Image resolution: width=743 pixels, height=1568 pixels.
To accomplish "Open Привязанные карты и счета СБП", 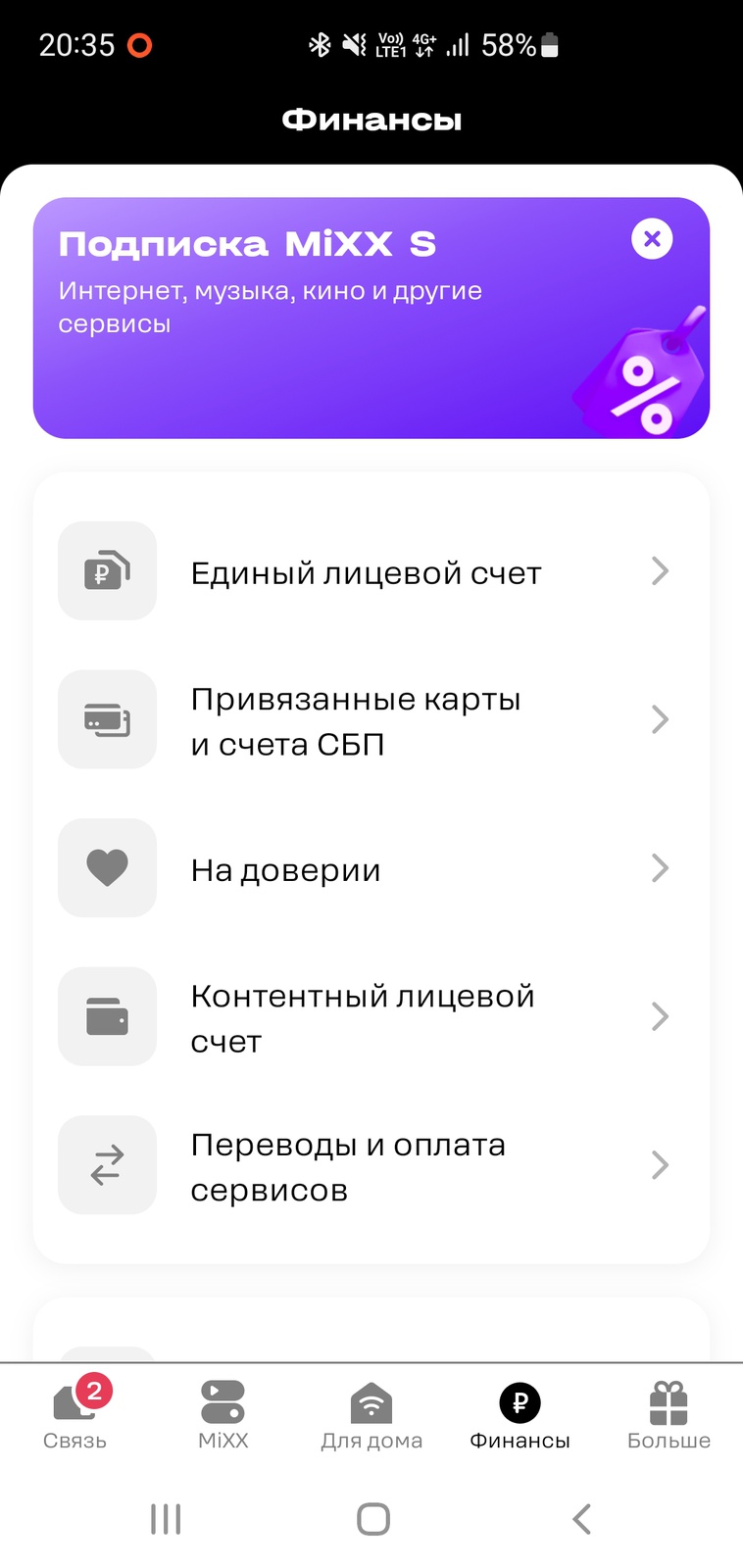I will click(x=371, y=721).
